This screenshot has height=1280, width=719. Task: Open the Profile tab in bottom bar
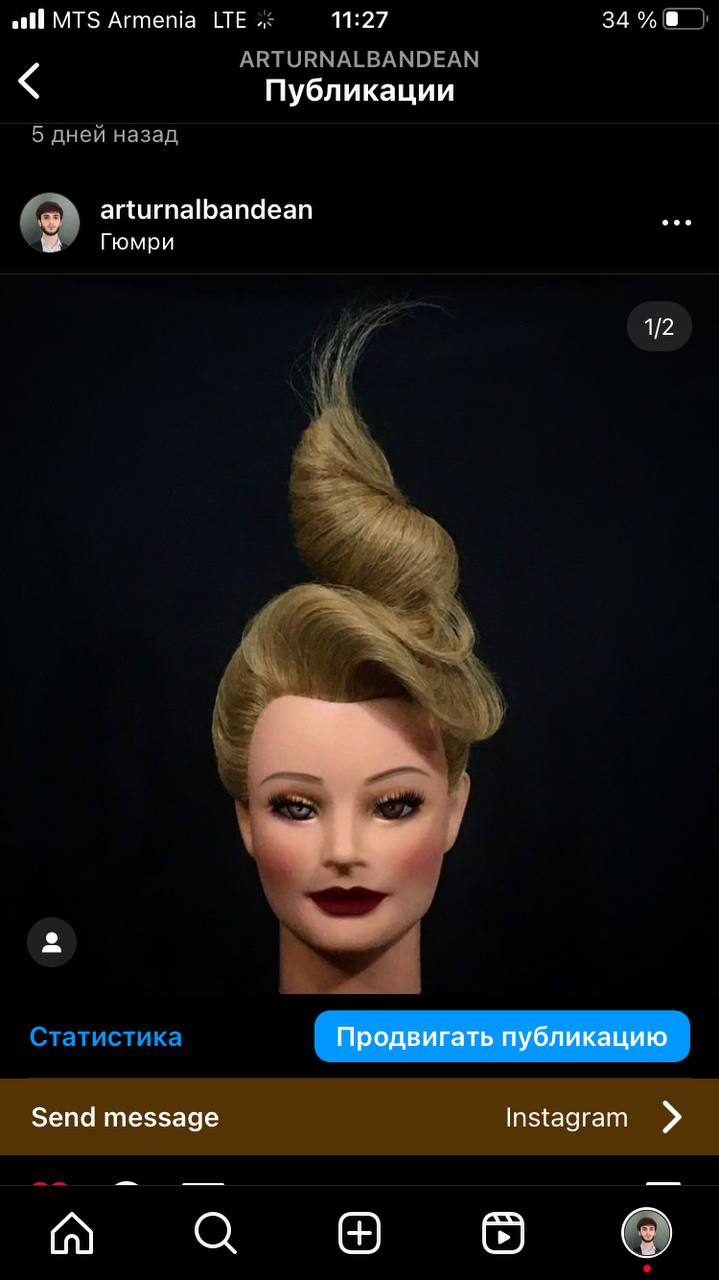(647, 1232)
